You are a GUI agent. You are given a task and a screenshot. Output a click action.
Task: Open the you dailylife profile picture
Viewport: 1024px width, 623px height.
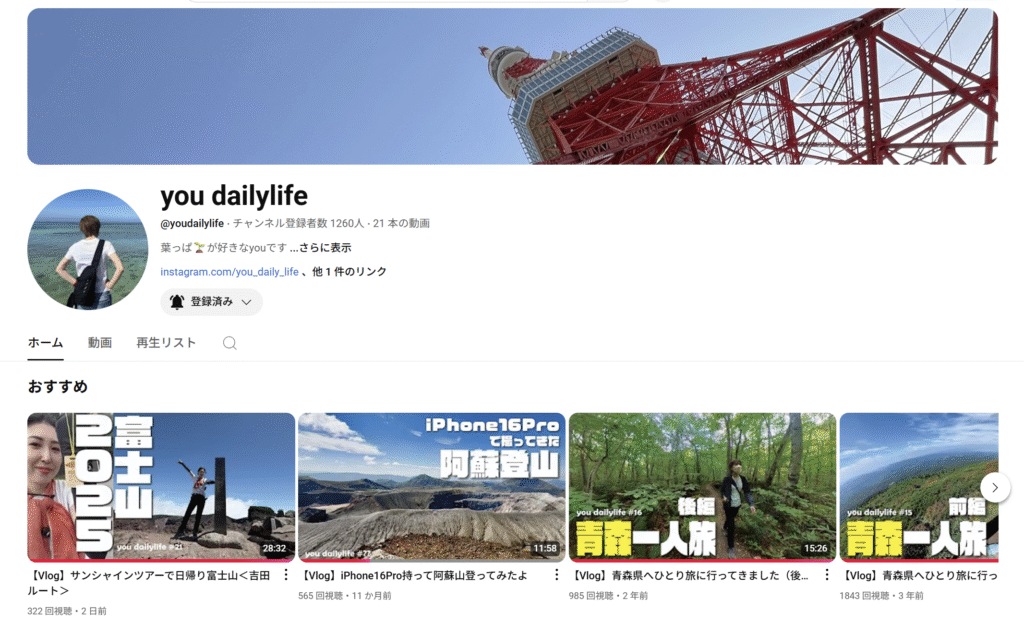point(88,249)
